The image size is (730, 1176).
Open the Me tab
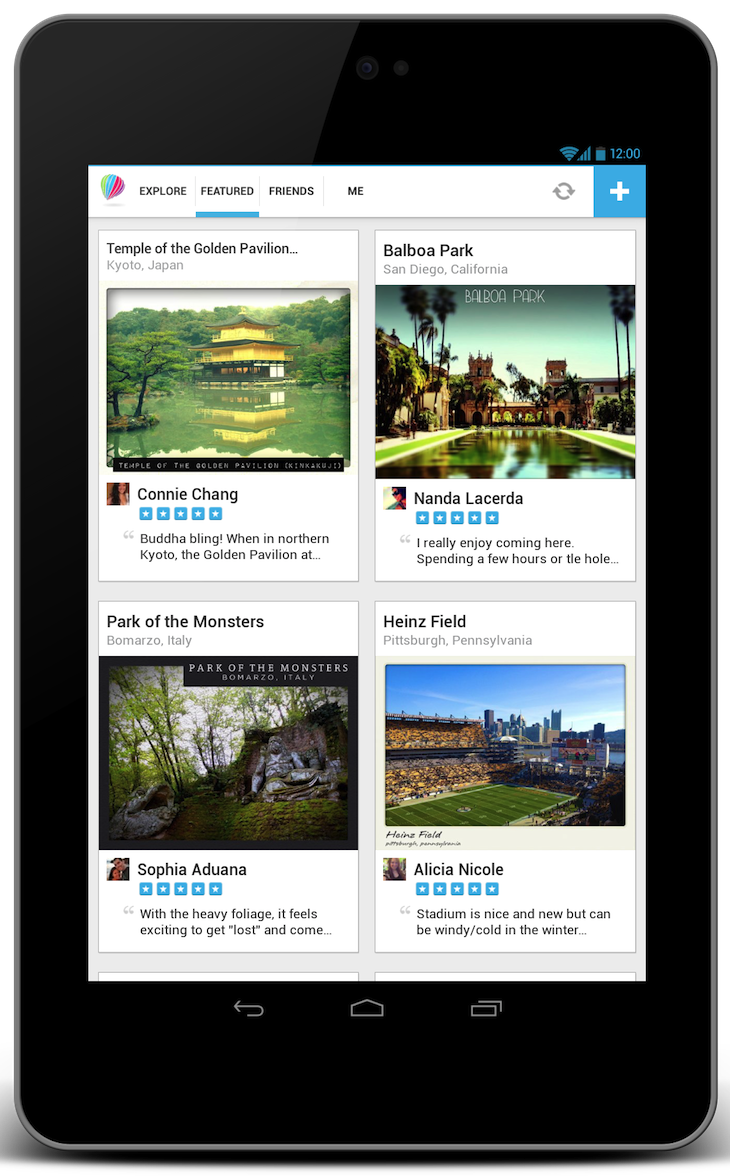pos(356,191)
